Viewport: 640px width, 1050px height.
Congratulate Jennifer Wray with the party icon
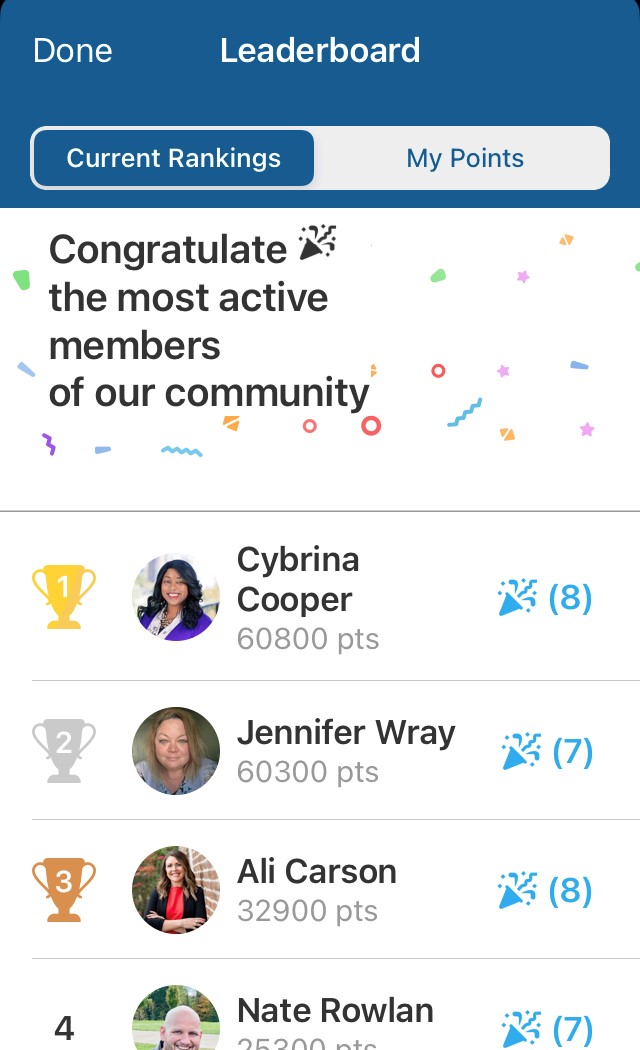[x=547, y=751]
